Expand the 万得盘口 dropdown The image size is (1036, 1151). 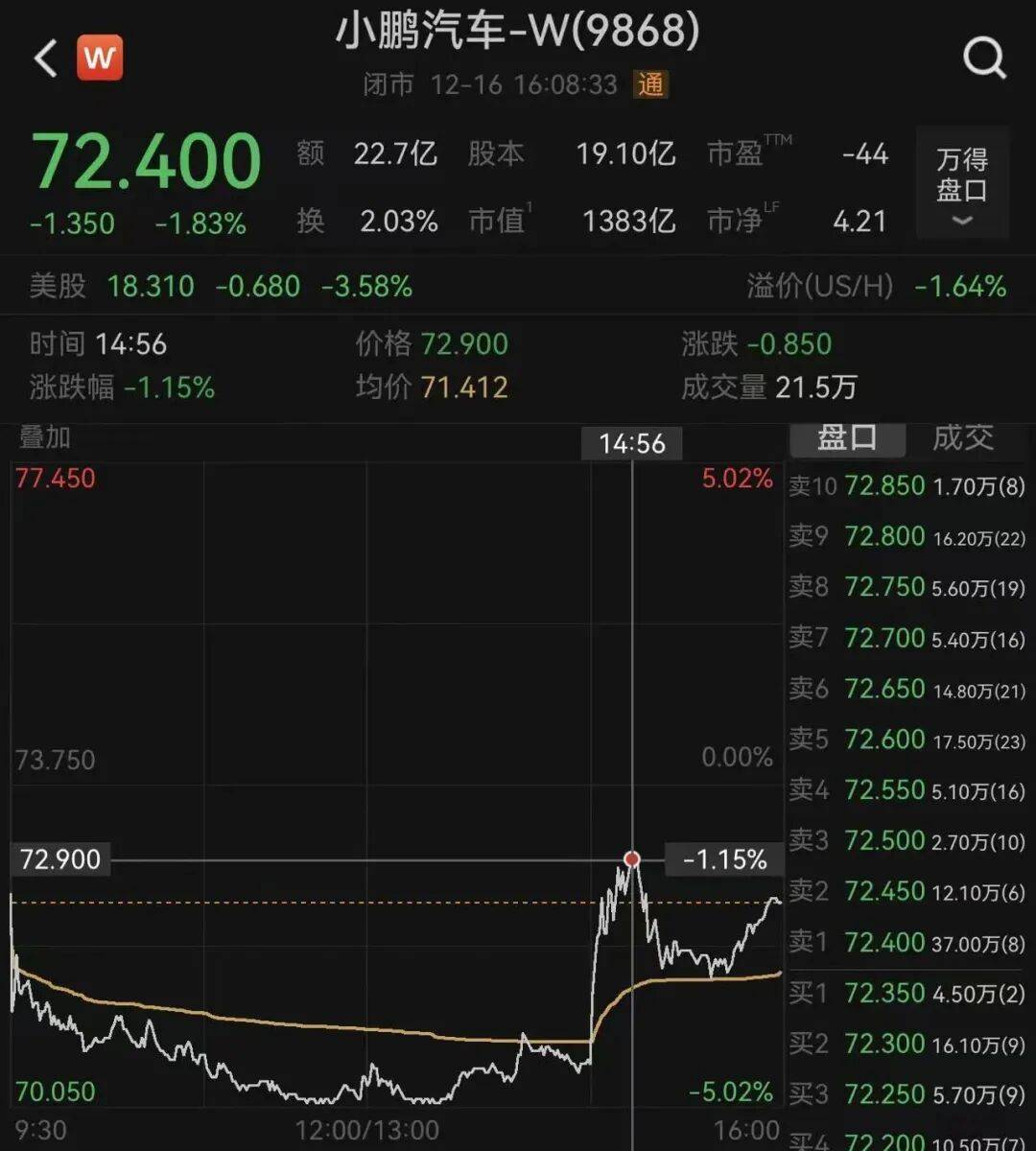coord(962,182)
